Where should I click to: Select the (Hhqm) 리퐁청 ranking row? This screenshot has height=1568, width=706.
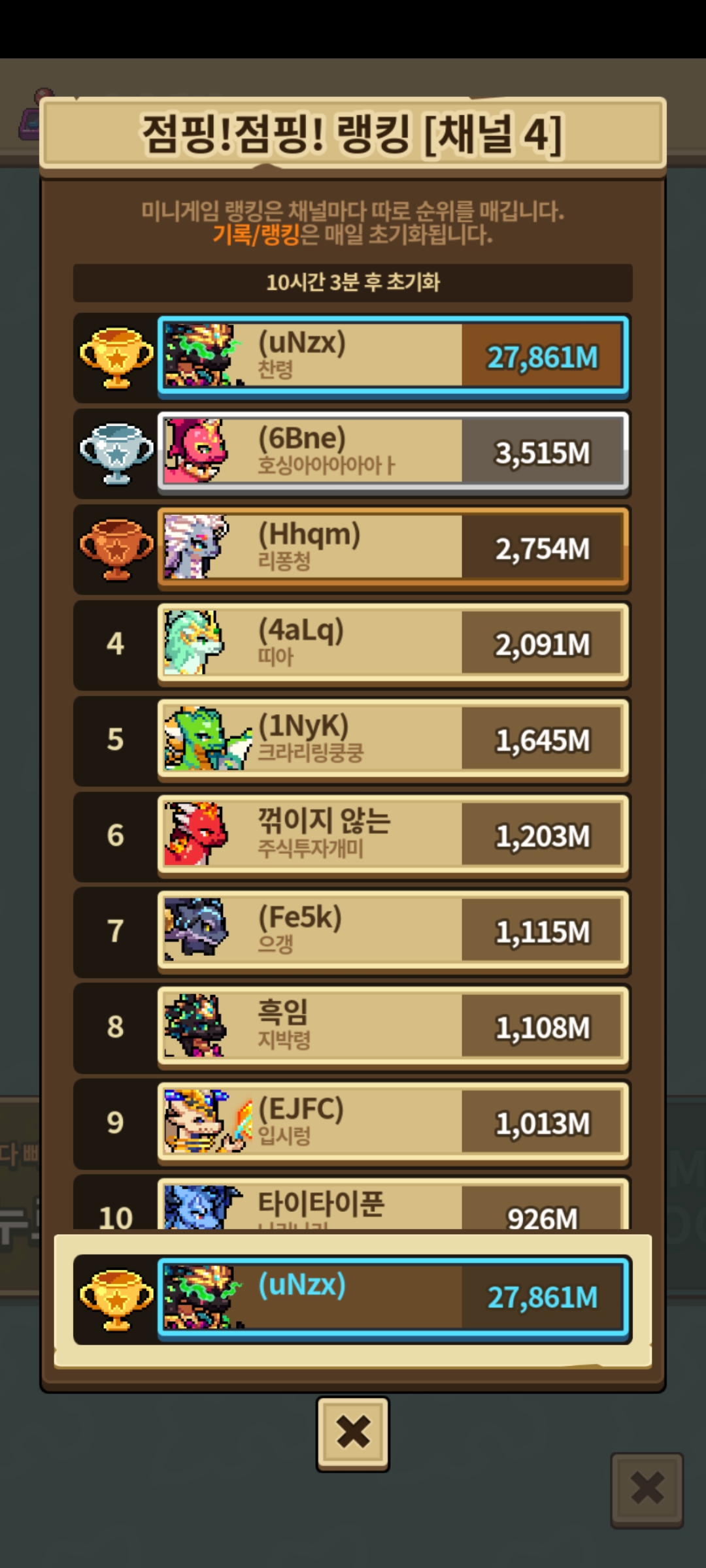392,547
